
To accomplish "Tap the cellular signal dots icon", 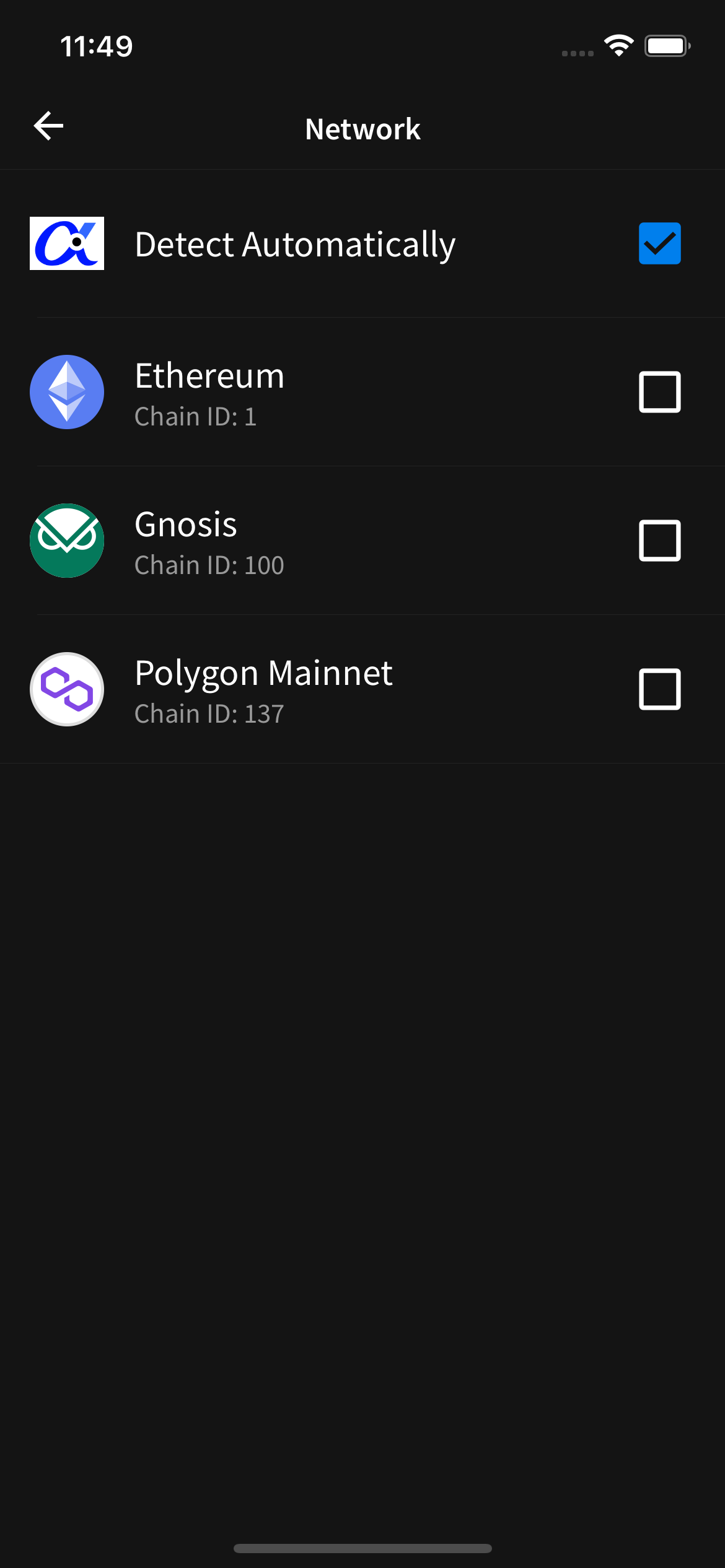I will click(576, 53).
